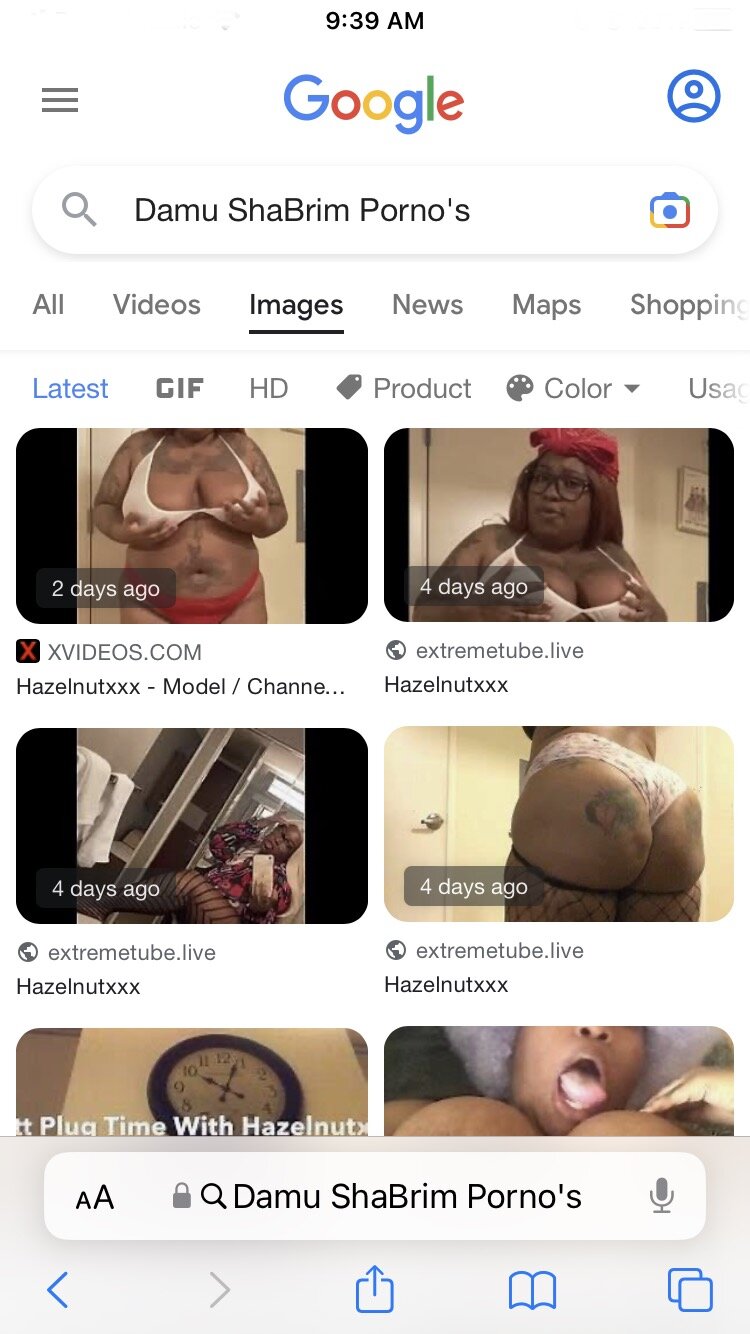Screen dimensions: 750x1334
Task: Switch to the Shopping tab
Action: coord(688,305)
